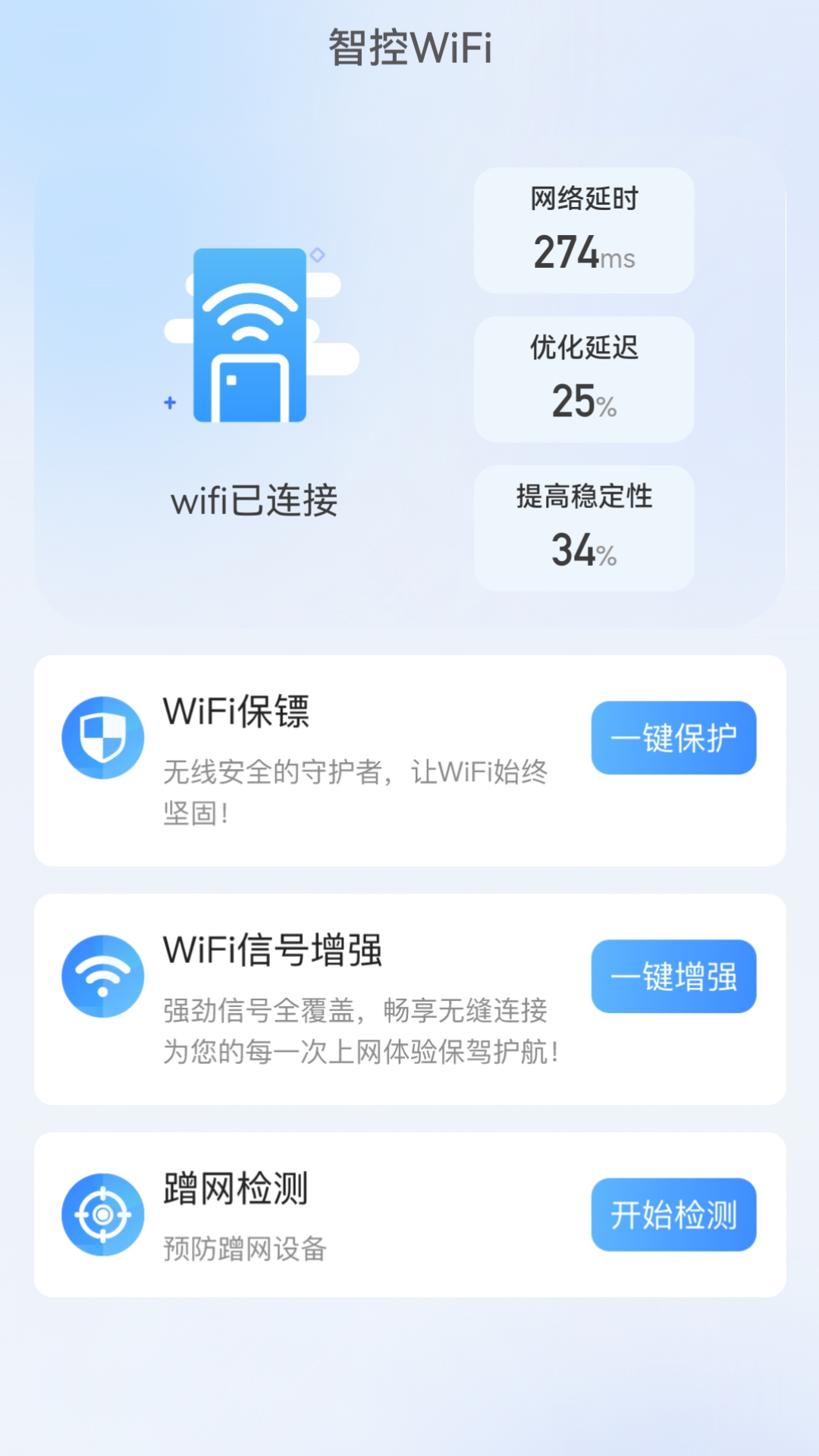Click the blue router WiFi icon
Screen dimensions: 819x1456
[x=250, y=334]
